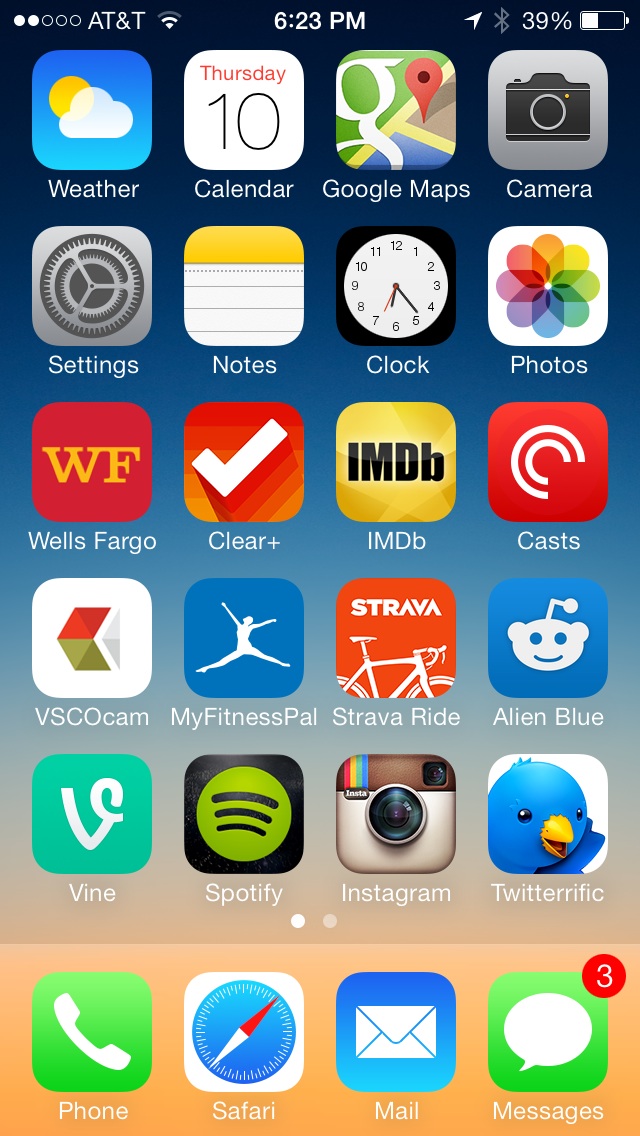The height and width of the screenshot is (1136, 640).
Task: Open the Photos app
Action: 548,286
